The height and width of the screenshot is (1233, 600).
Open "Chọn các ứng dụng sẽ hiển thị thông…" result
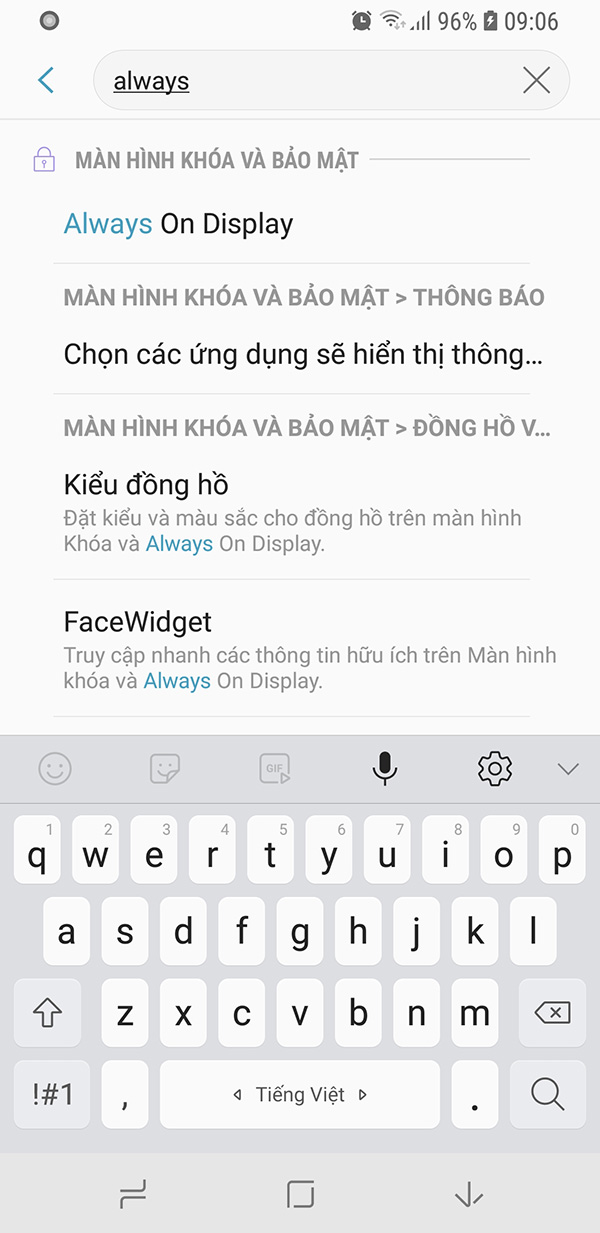tap(303, 353)
